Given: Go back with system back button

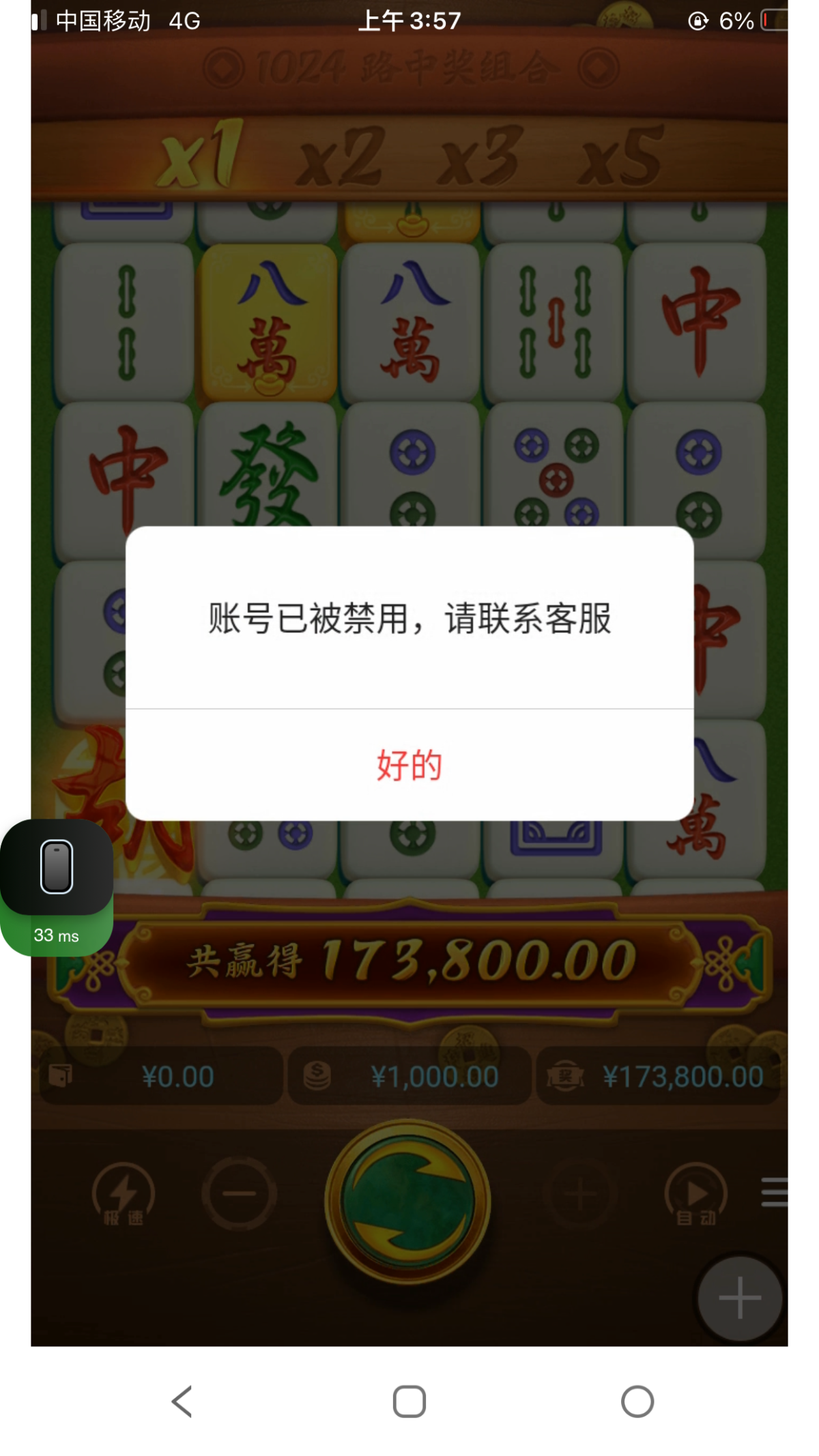Looking at the screenshot, I should click(x=182, y=1402).
